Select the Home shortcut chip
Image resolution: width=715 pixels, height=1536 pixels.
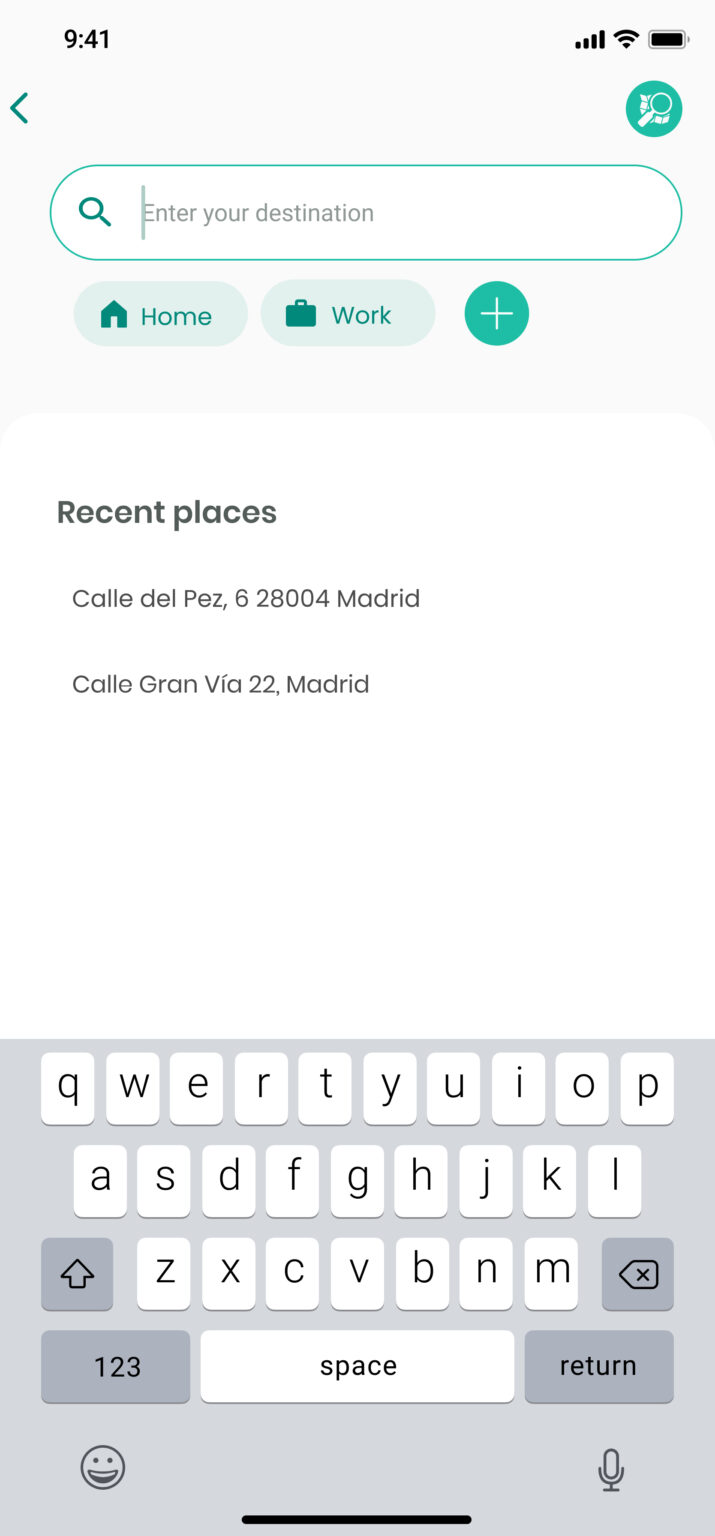pyautogui.click(x=160, y=315)
